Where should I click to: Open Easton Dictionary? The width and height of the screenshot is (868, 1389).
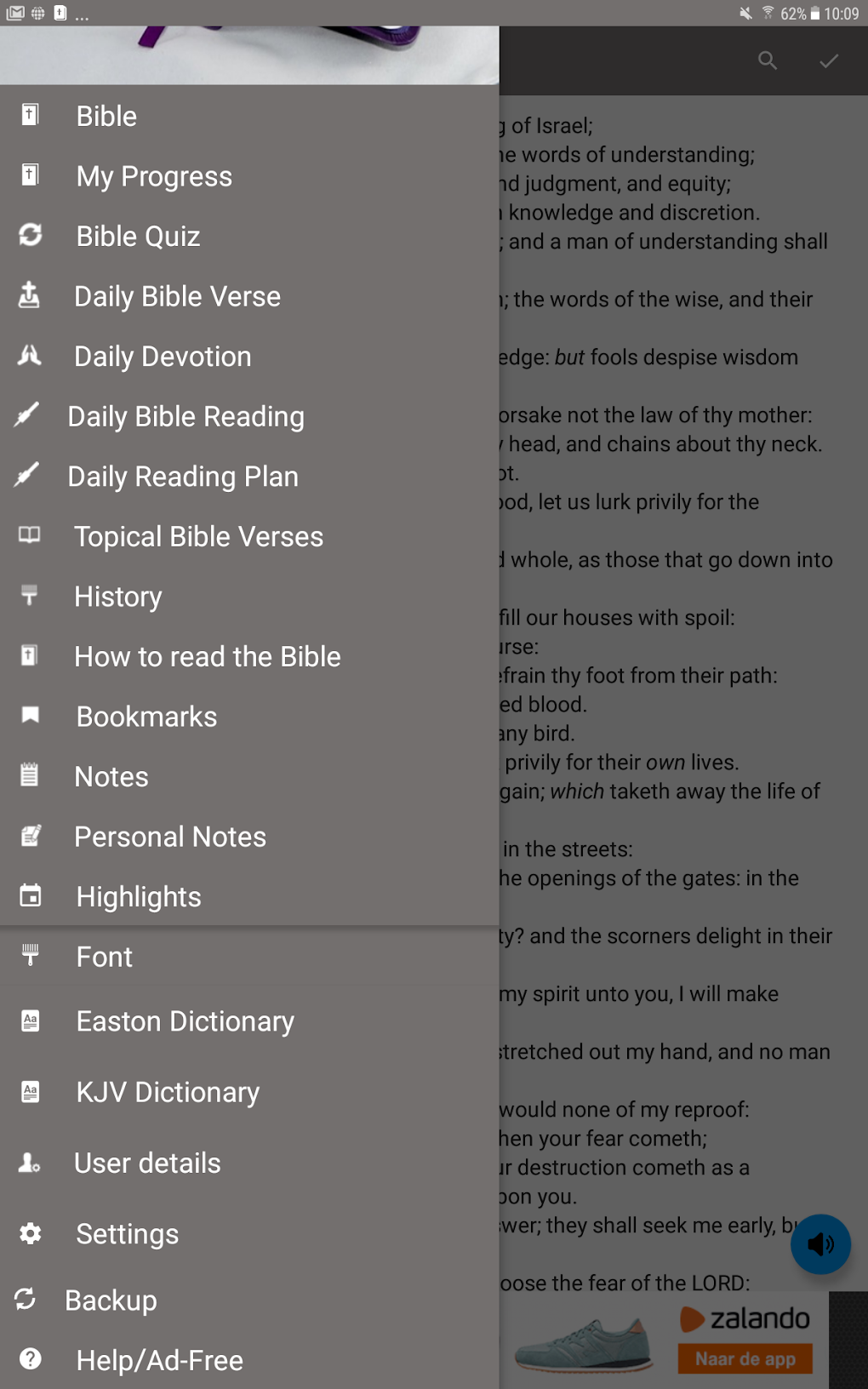tap(249, 1021)
